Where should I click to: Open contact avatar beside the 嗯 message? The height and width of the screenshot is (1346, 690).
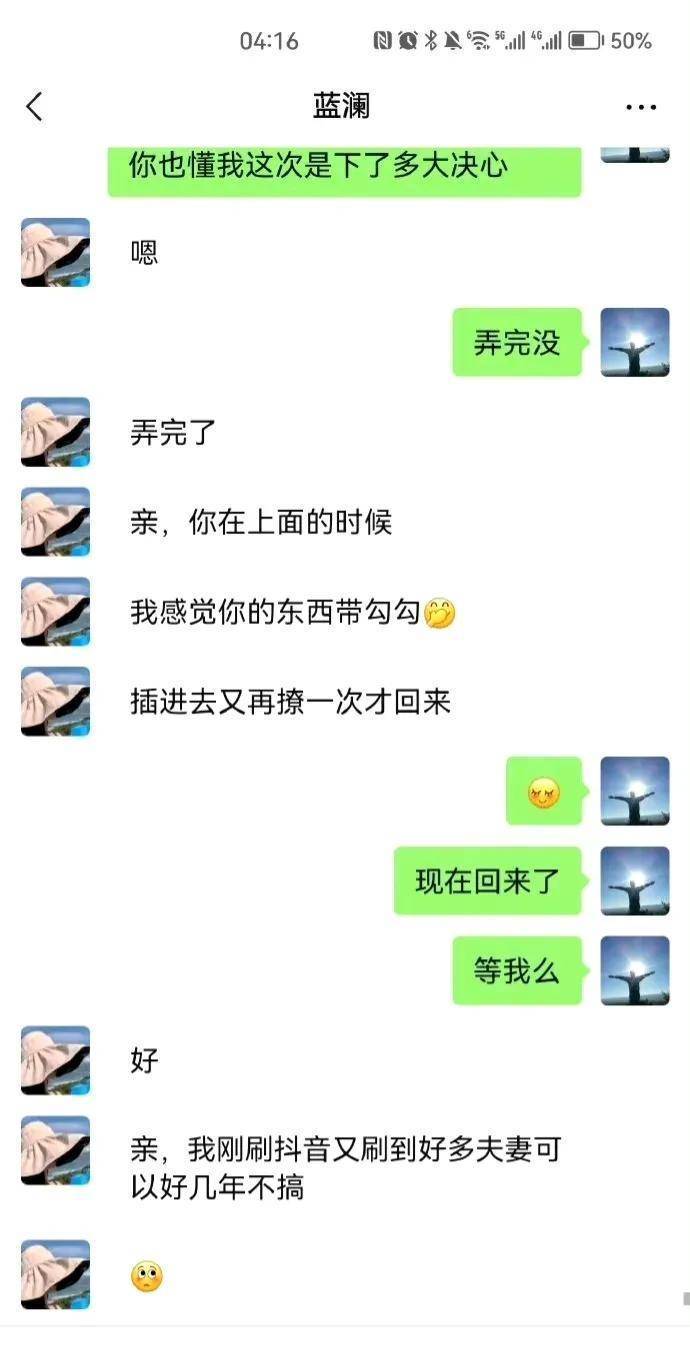click(55, 253)
